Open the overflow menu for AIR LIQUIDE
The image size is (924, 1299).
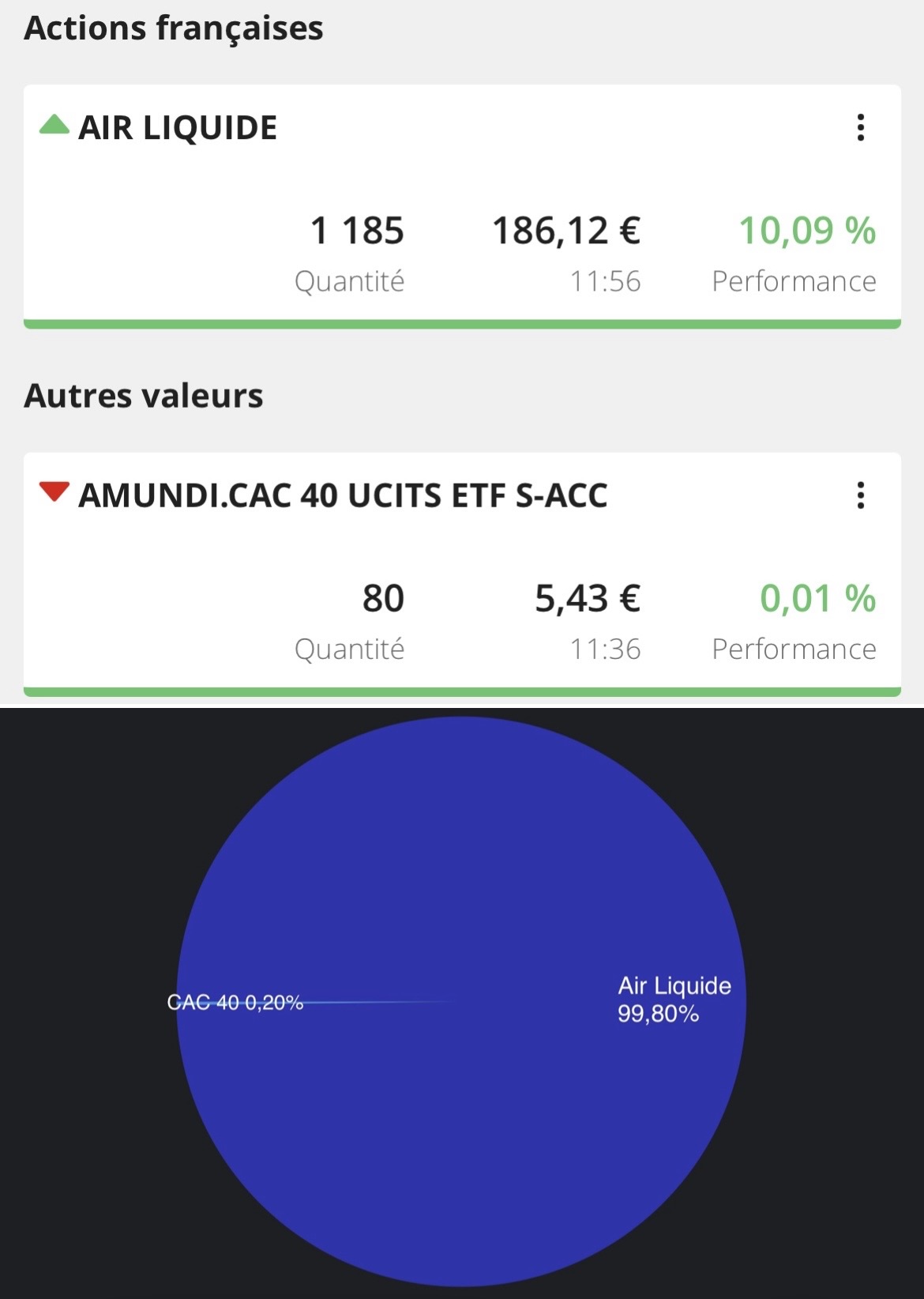(860, 128)
